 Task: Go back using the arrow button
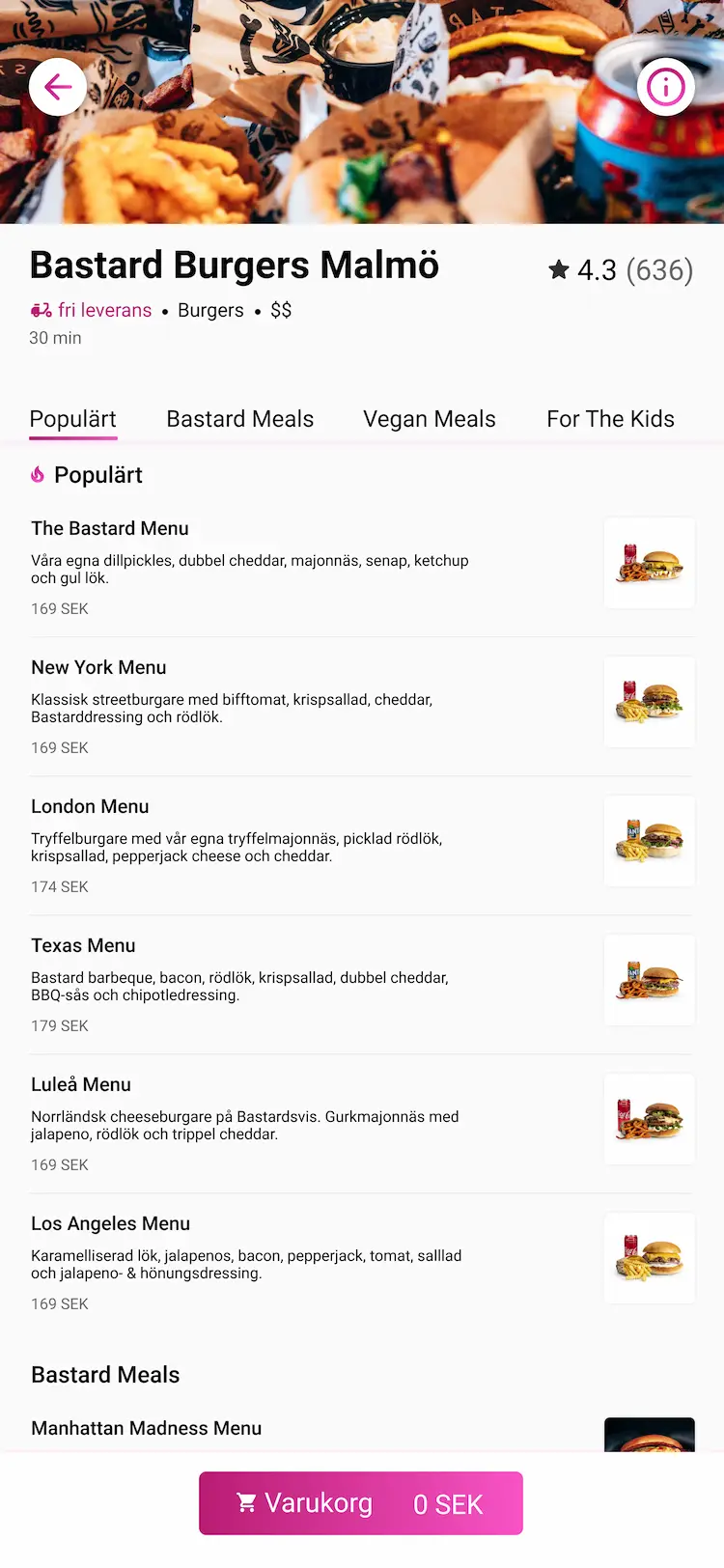click(x=58, y=87)
